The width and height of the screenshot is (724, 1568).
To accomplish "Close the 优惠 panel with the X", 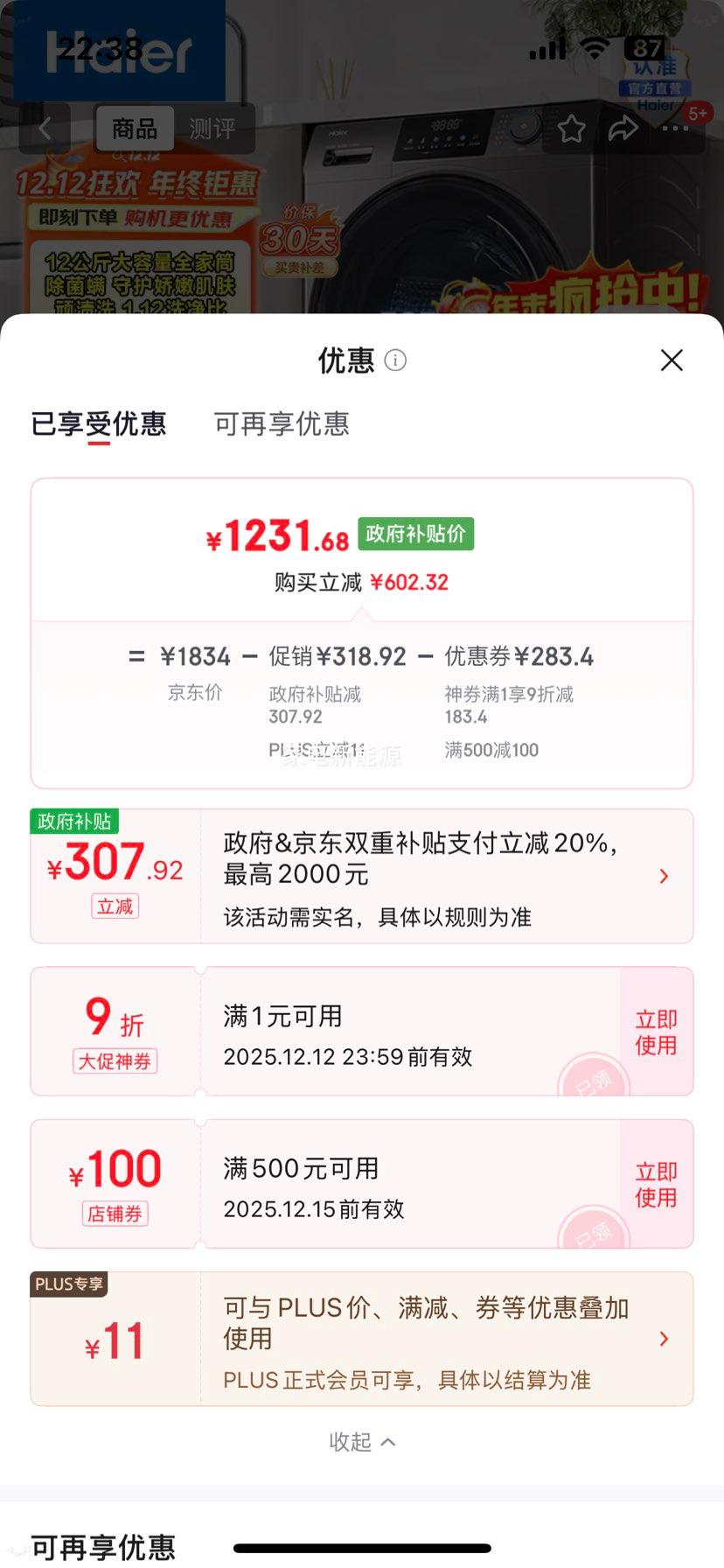I will coord(671,360).
